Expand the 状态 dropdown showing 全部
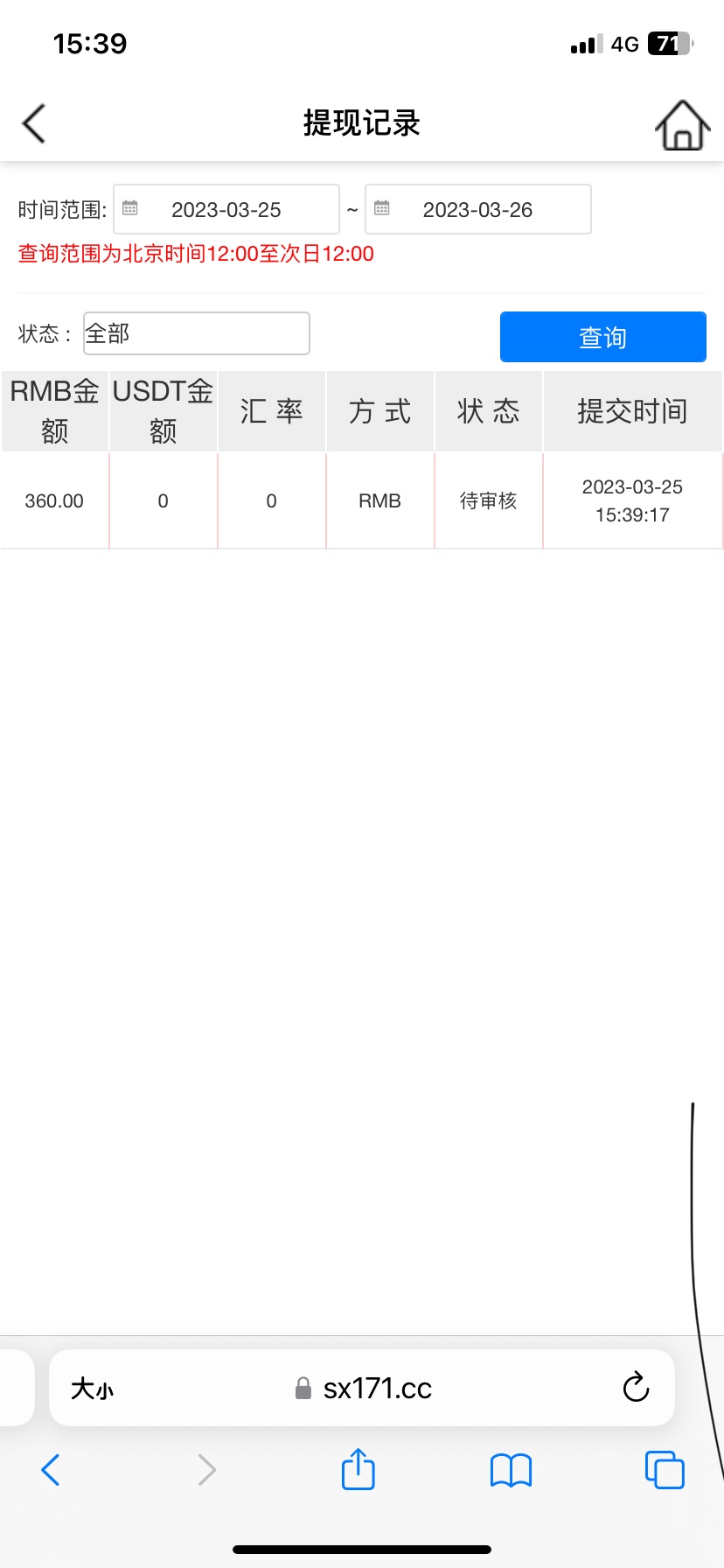 click(197, 333)
